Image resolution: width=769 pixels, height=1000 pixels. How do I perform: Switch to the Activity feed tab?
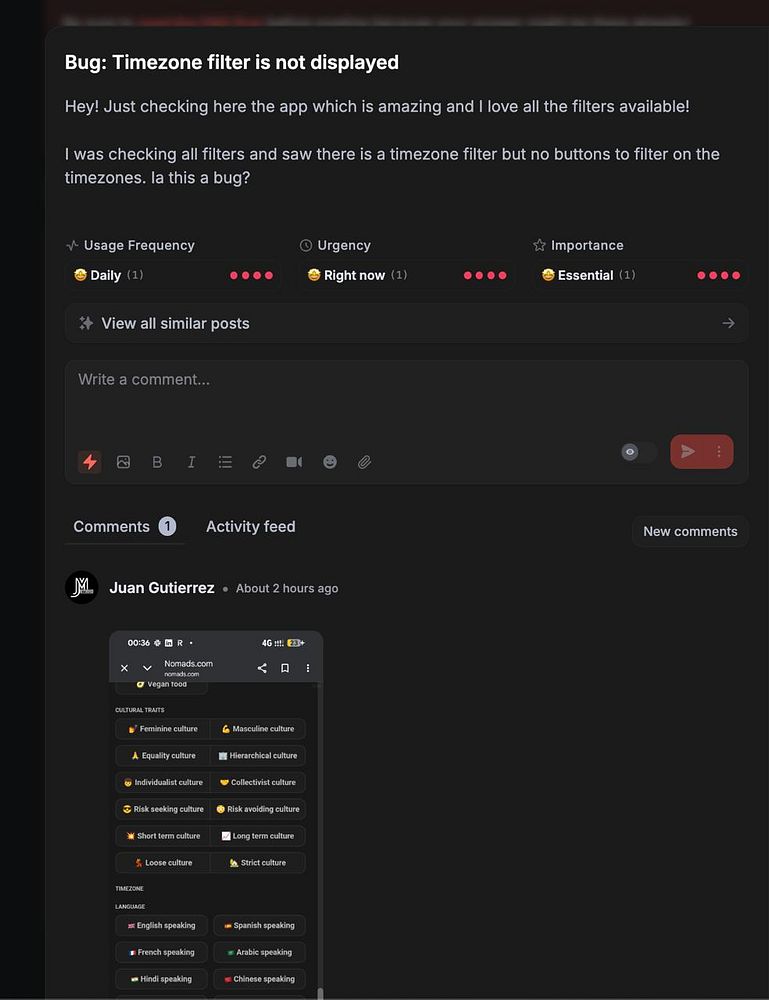coord(250,527)
